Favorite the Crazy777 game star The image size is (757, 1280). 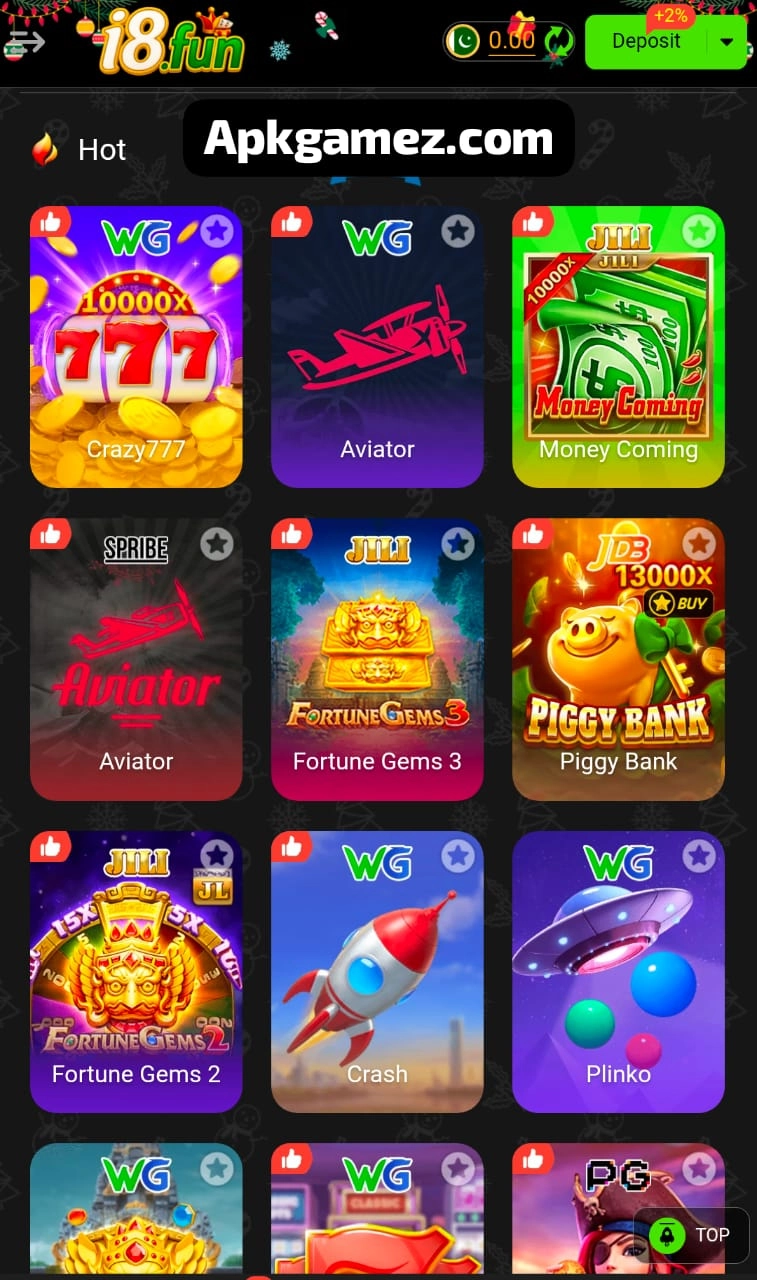pos(217,232)
